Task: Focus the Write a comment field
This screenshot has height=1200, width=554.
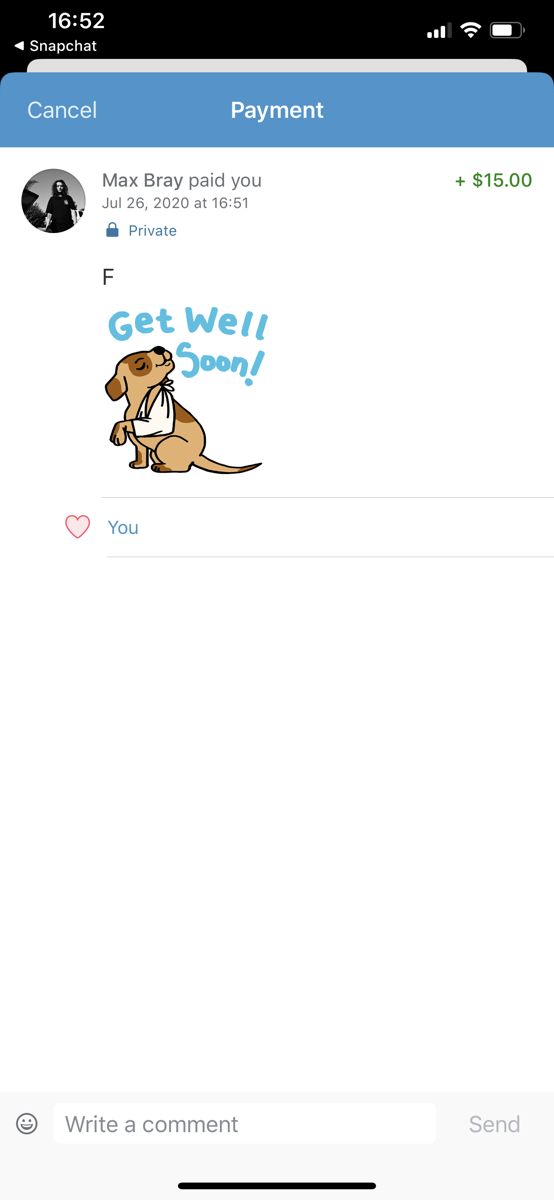Action: pyautogui.click(x=244, y=1124)
